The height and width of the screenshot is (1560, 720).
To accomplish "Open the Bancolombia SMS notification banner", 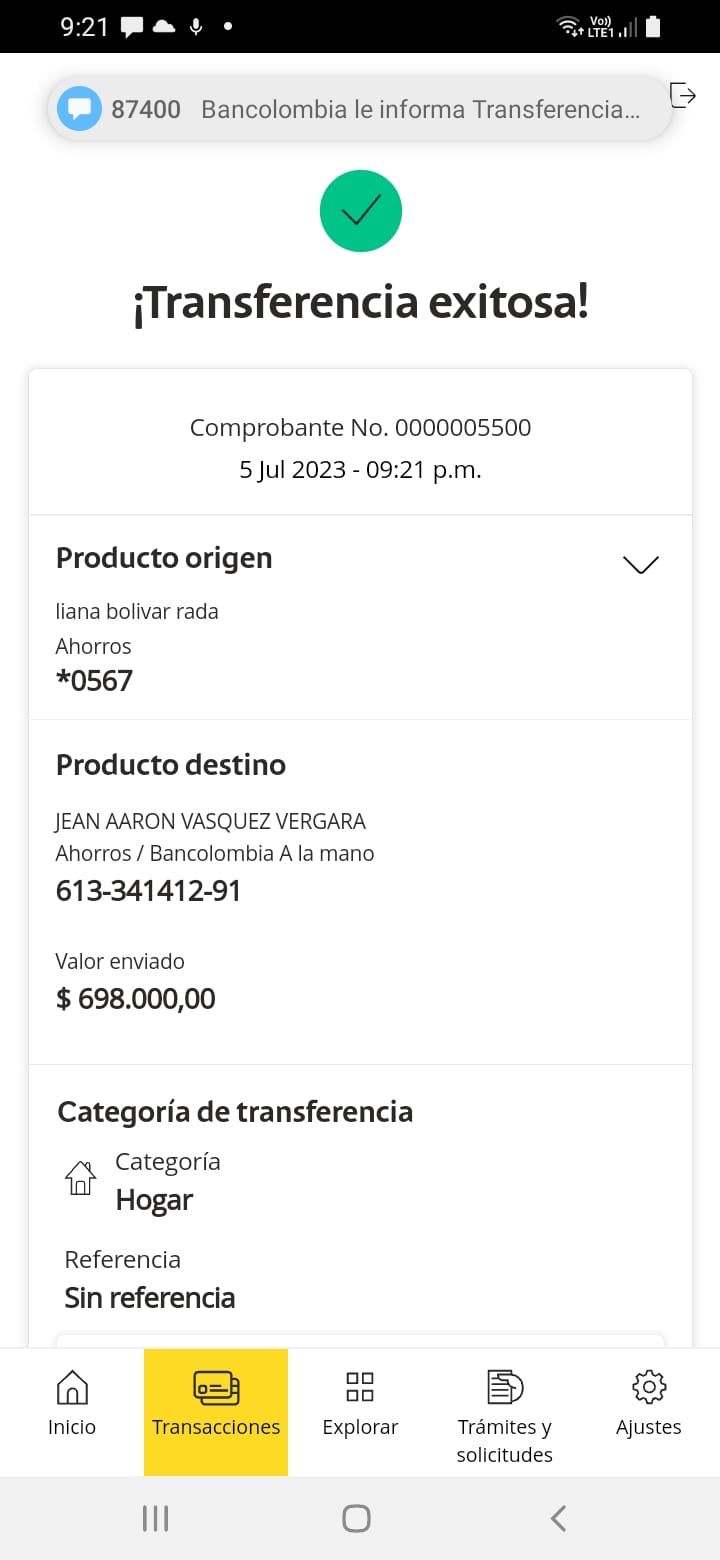I will tap(359, 109).
